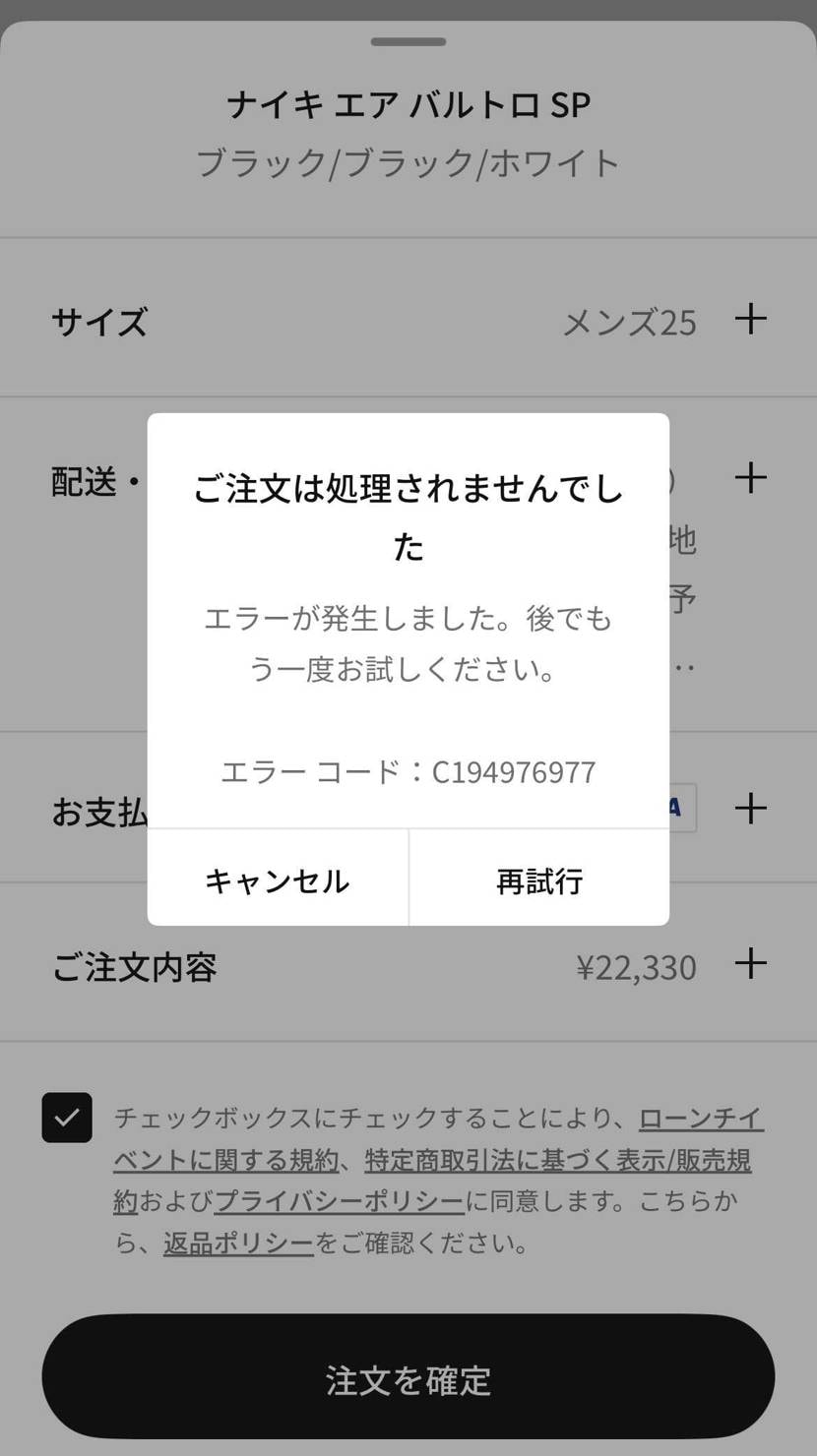Expand the お支払い section
Image resolution: width=817 pixels, height=1456 pixels.
(x=750, y=809)
